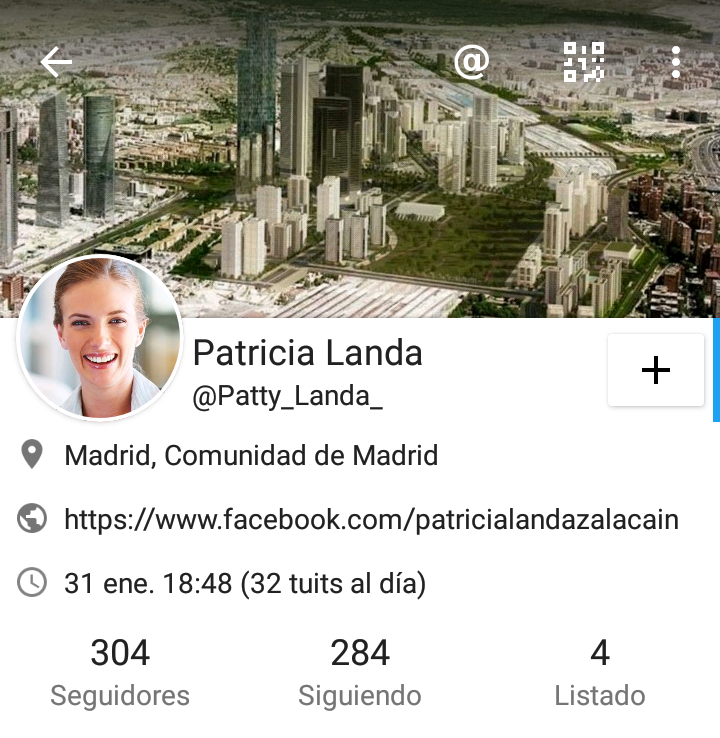This screenshot has height=738, width=720.
Task: Tap the back arrow to return
Action: pos(56,61)
